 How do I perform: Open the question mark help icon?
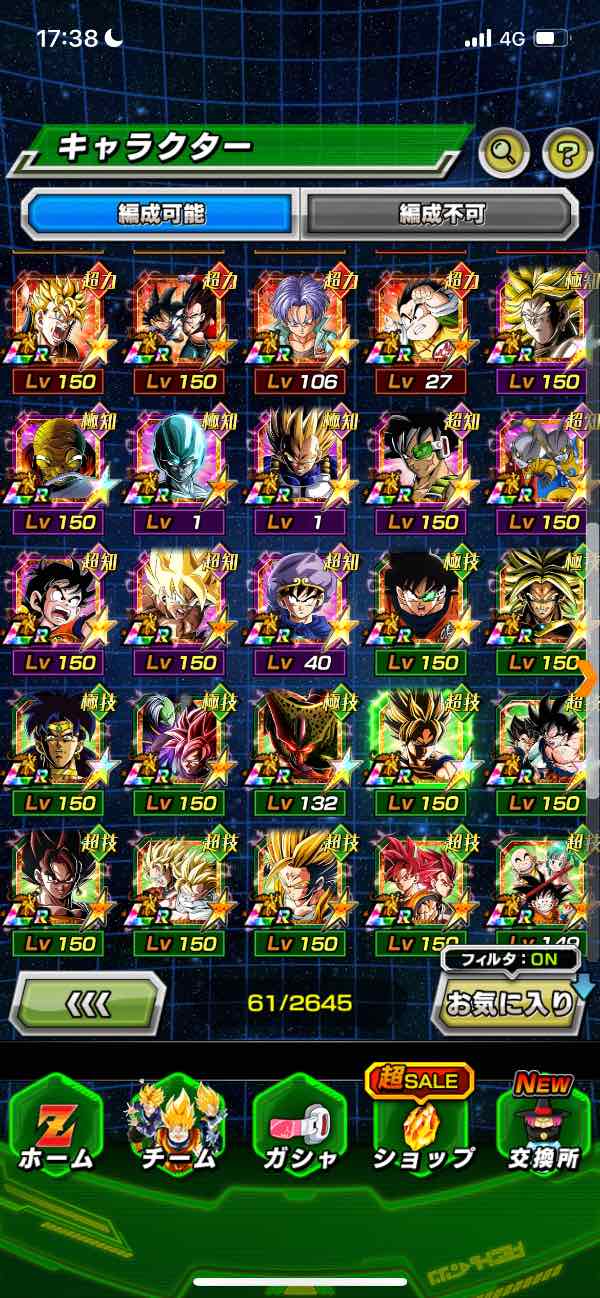pyautogui.click(x=567, y=153)
